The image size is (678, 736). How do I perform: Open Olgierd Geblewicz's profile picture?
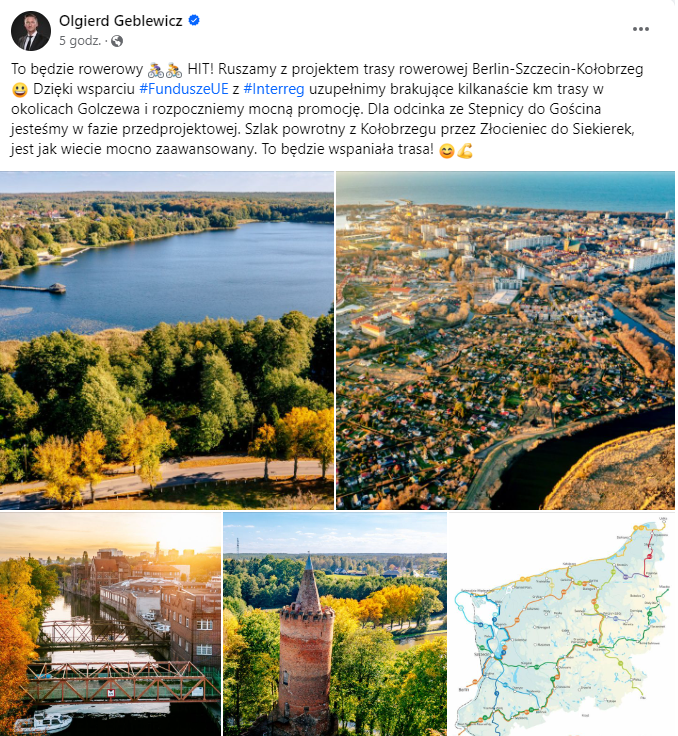(31, 31)
